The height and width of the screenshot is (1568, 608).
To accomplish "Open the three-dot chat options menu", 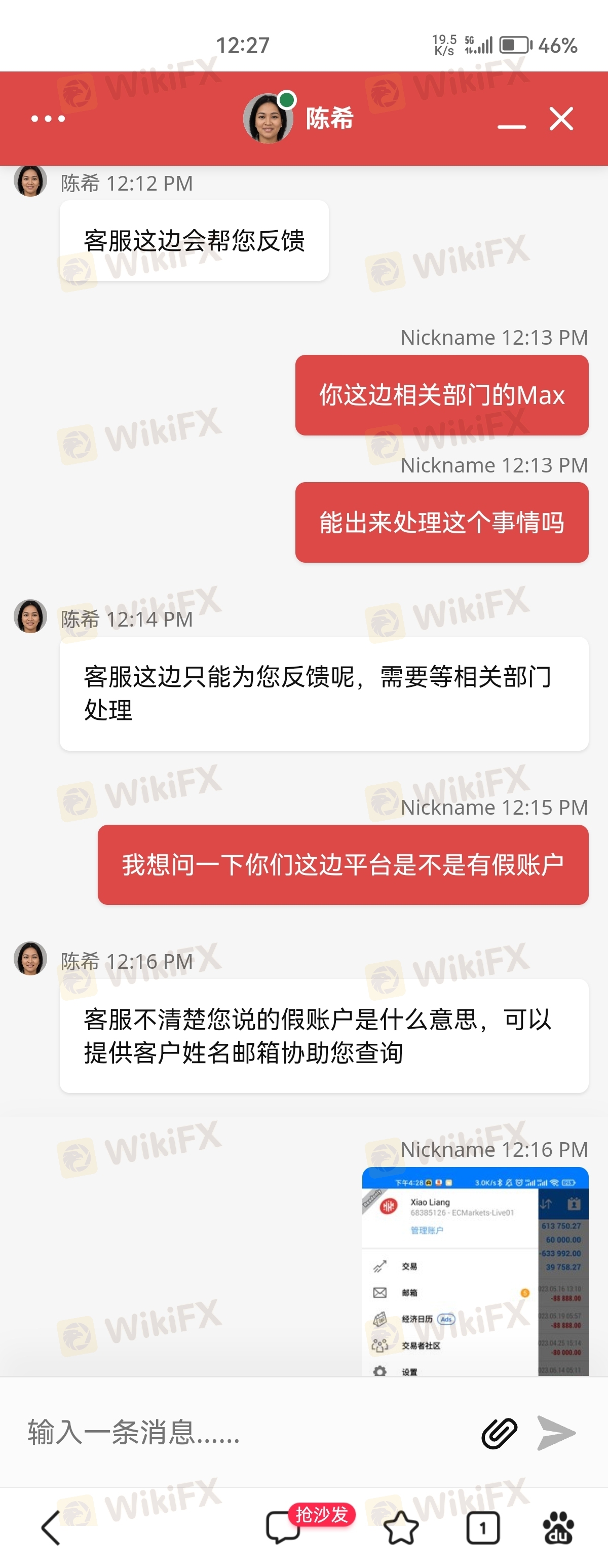I will point(48,119).
